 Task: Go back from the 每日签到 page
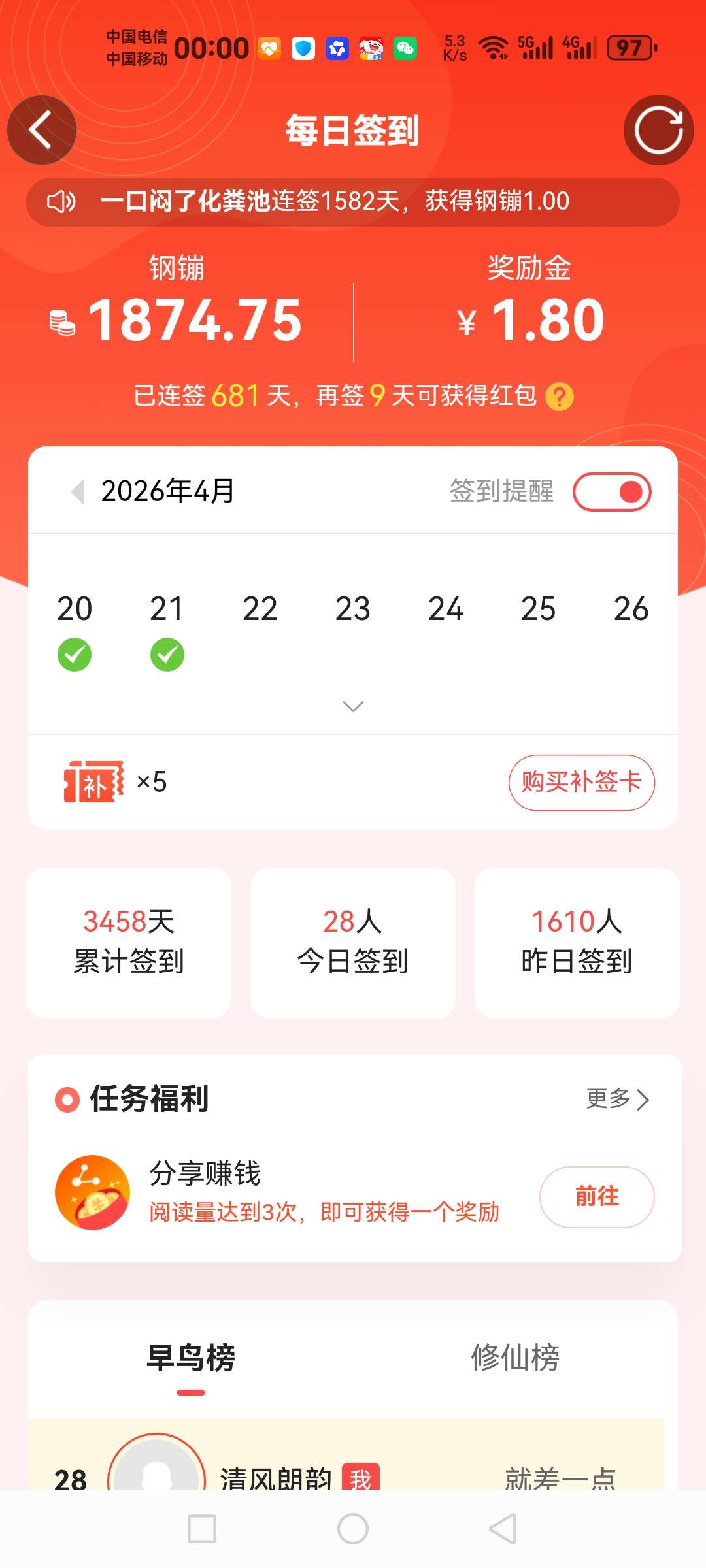pyautogui.click(x=41, y=130)
